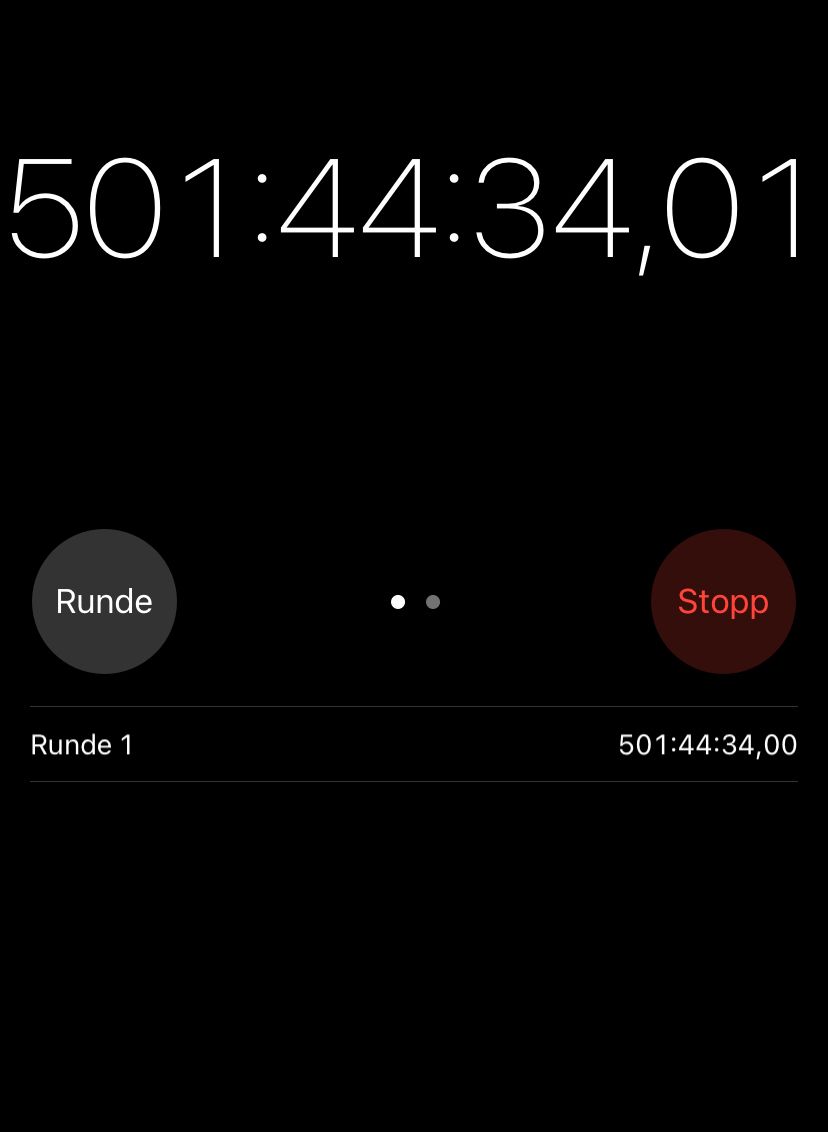Stop the running stopwatch
828x1132 pixels.
(x=723, y=601)
